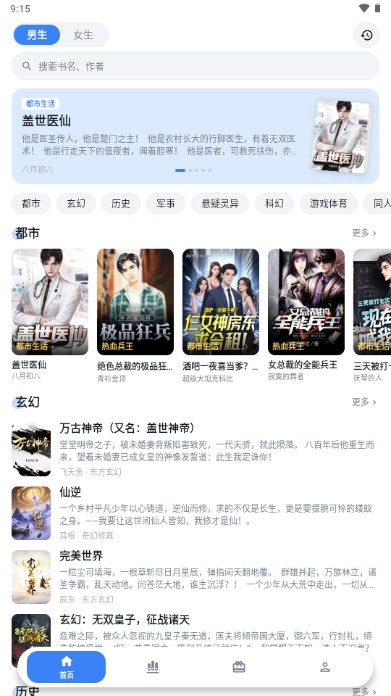Go to the rankings chart tab in bottom bar
391x696 pixels.
tap(153, 667)
